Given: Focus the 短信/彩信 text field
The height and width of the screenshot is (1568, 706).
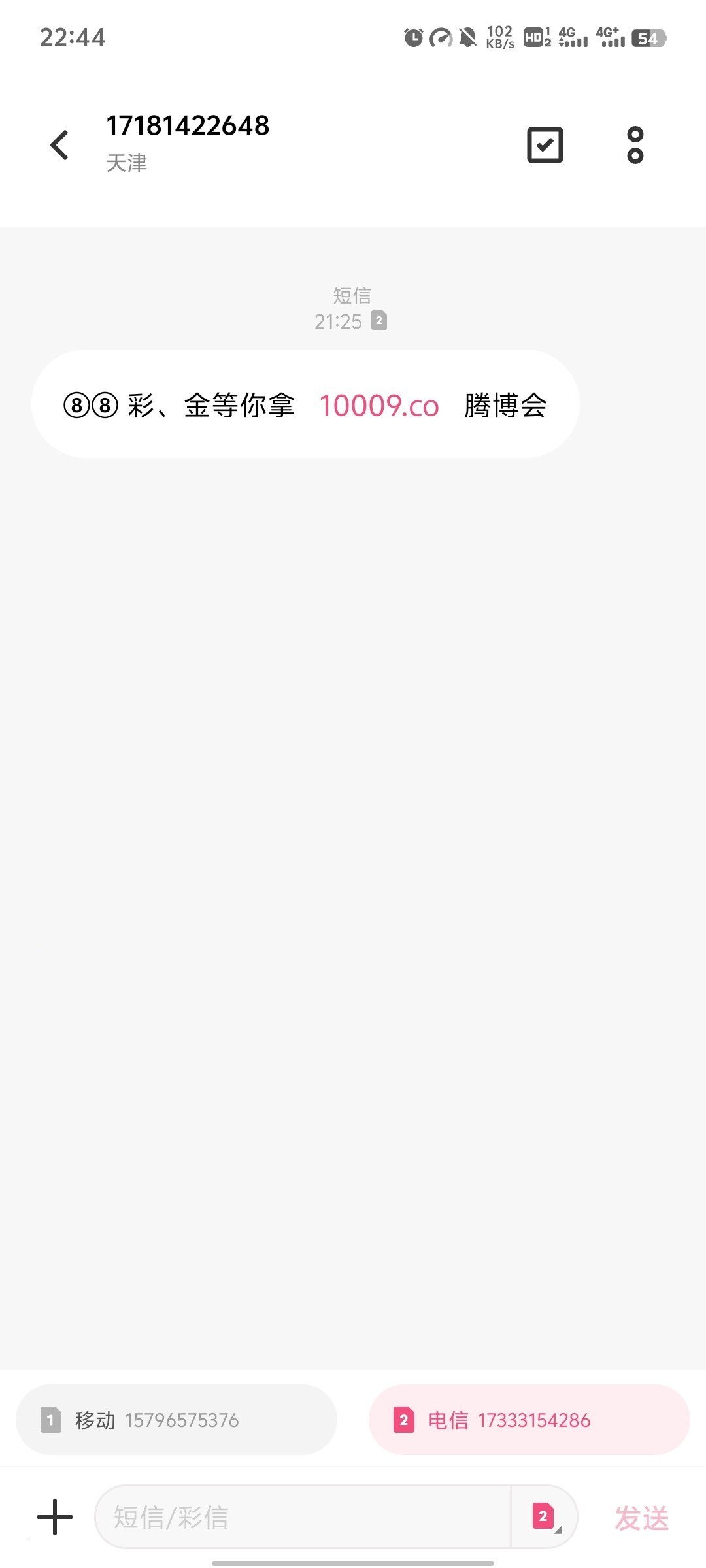Looking at the screenshot, I should coord(301,1516).
